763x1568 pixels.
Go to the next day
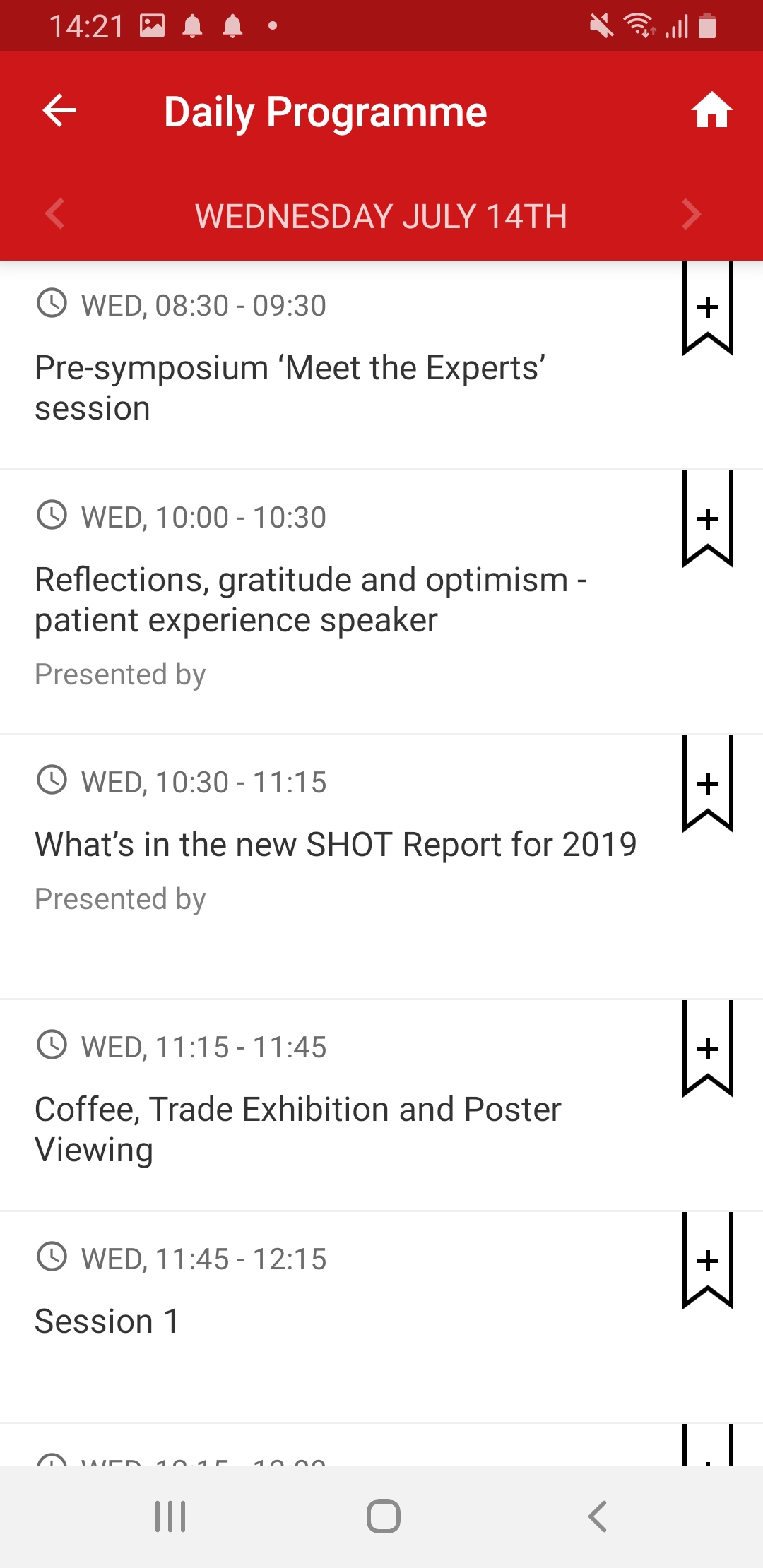click(x=691, y=214)
